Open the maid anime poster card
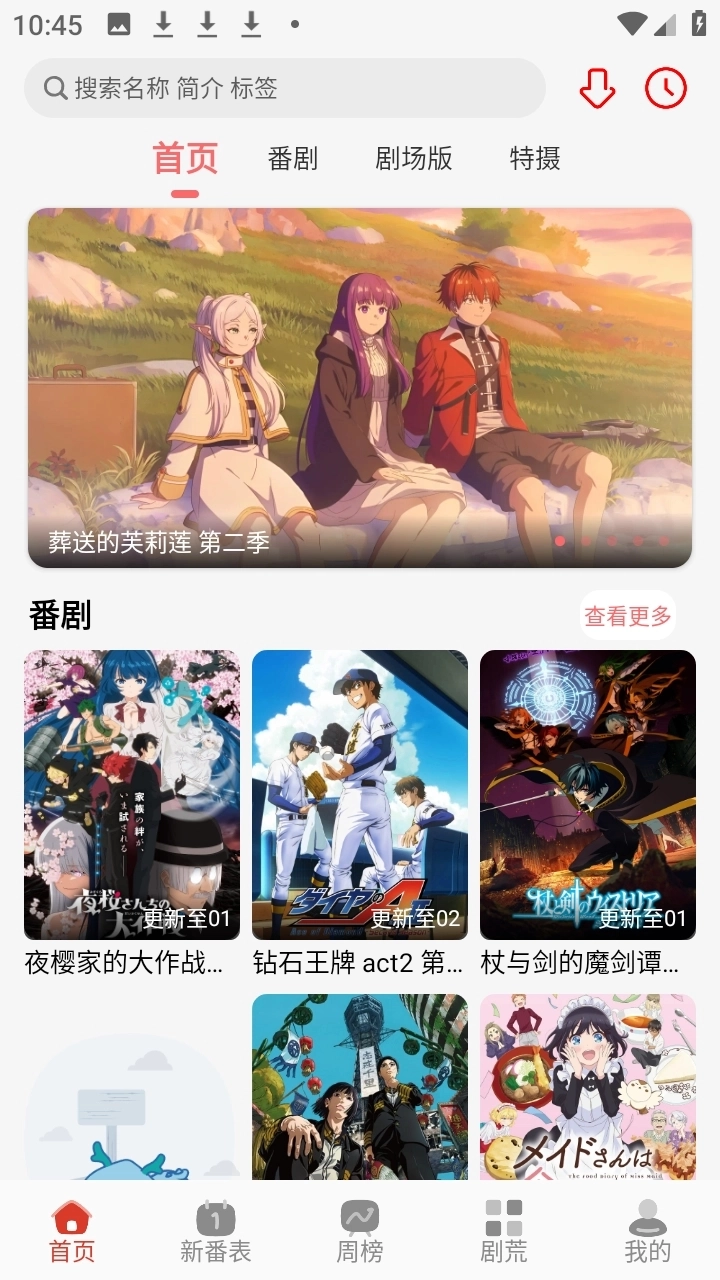Image resolution: width=720 pixels, height=1280 pixels. coord(588,1085)
